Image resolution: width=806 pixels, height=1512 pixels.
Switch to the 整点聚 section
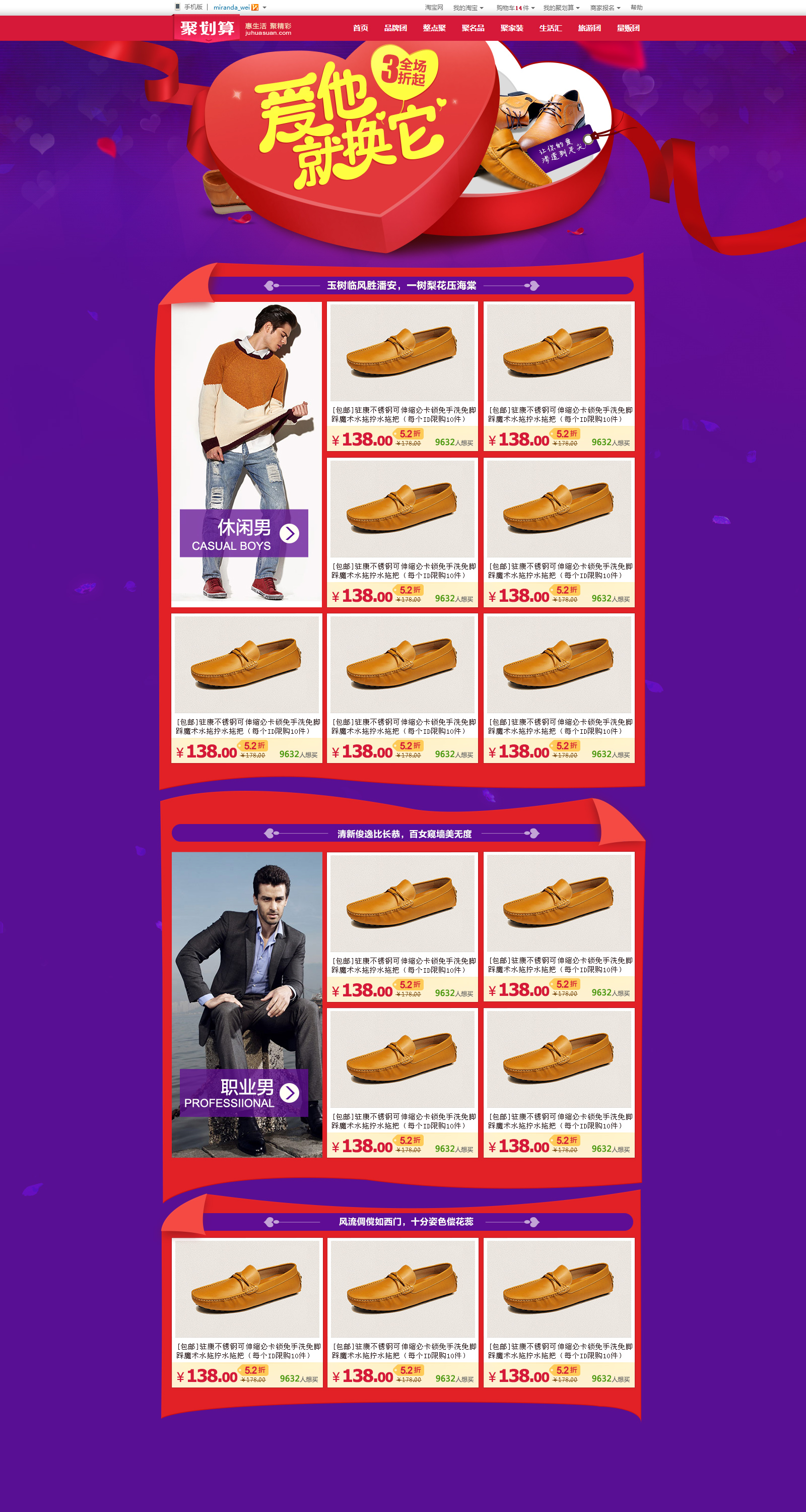tap(434, 28)
